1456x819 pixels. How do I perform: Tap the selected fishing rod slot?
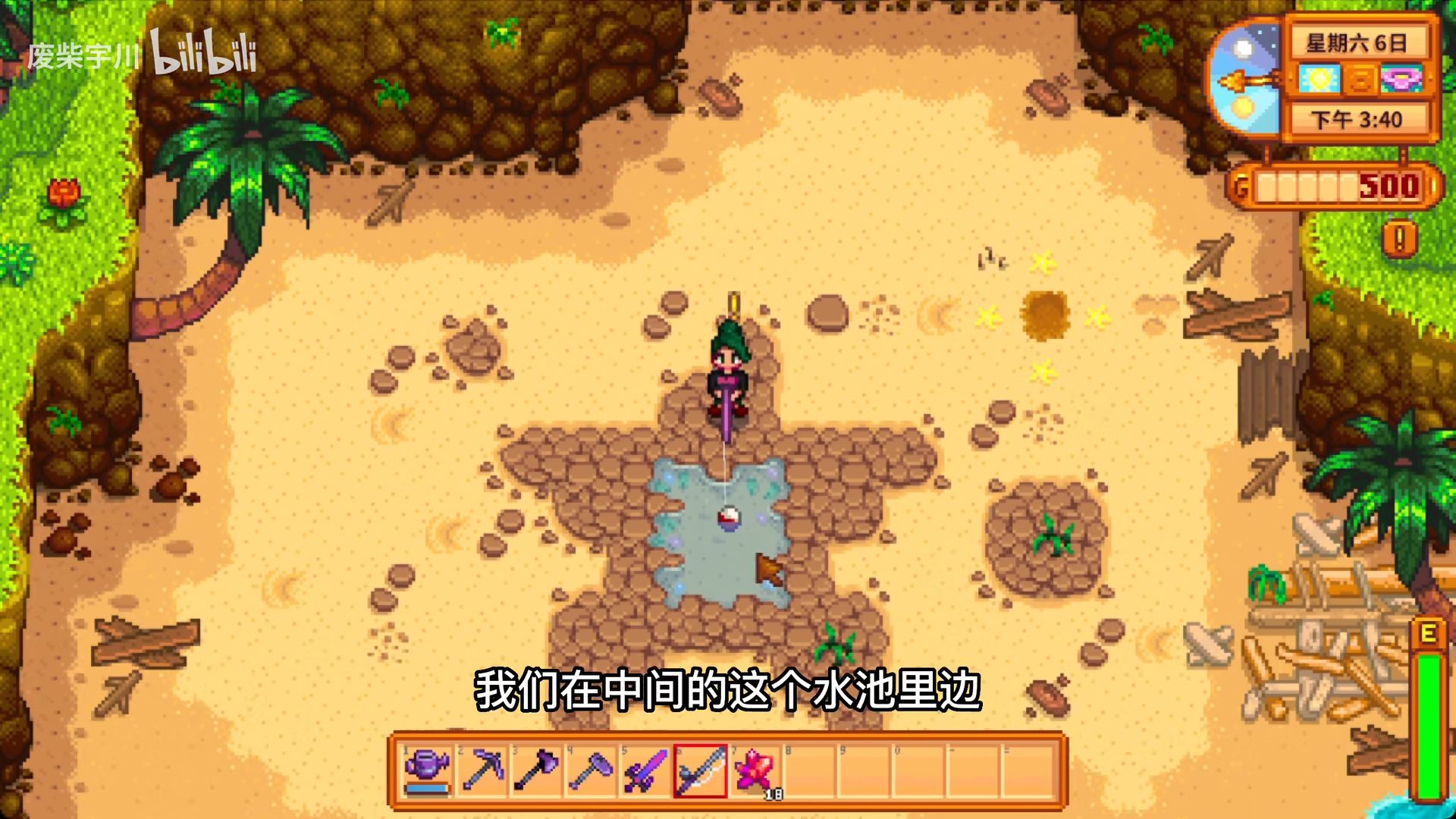pyautogui.click(x=700, y=770)
